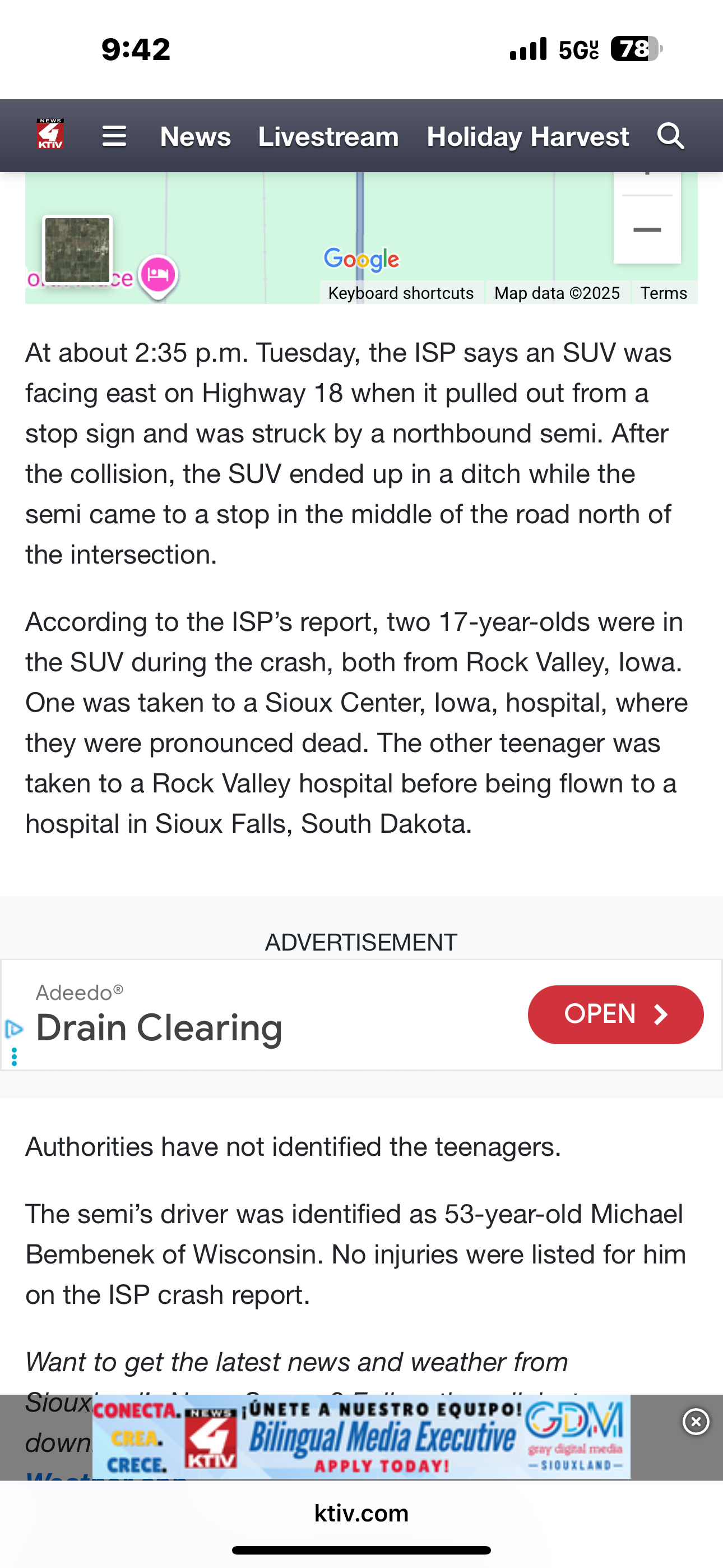
Task: Open the Drain Clearing ad
Action: point(615,1014)
